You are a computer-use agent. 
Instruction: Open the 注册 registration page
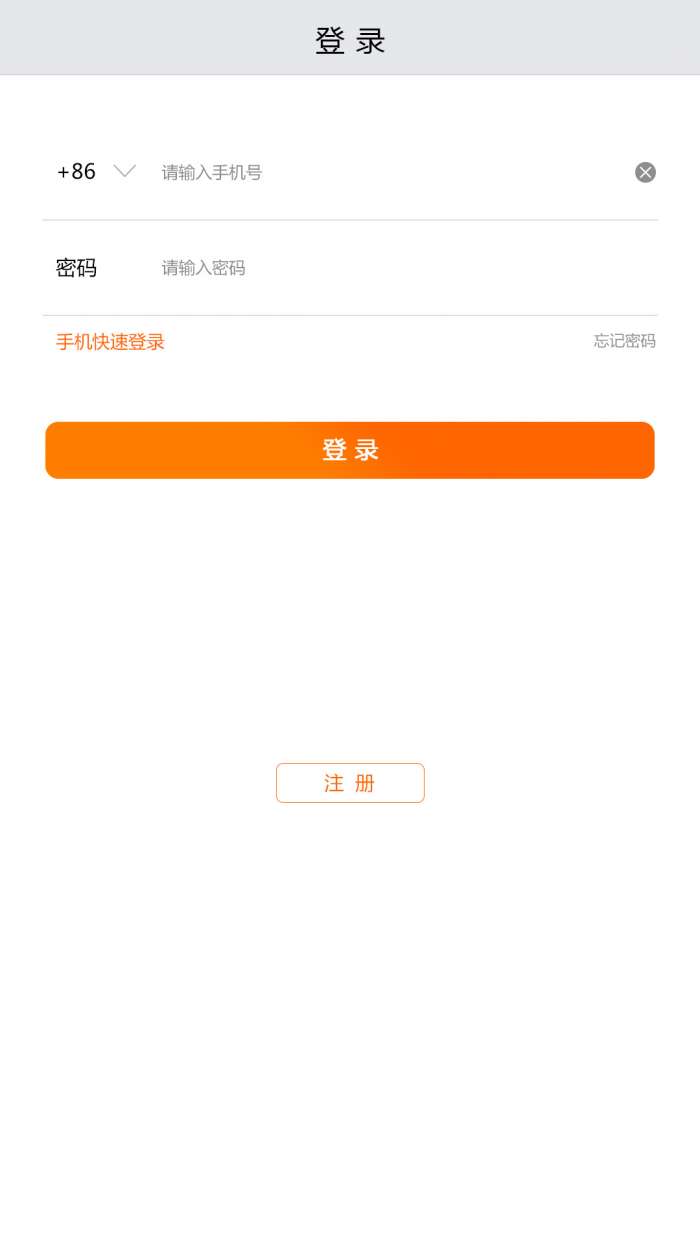(x=350, y=783)
